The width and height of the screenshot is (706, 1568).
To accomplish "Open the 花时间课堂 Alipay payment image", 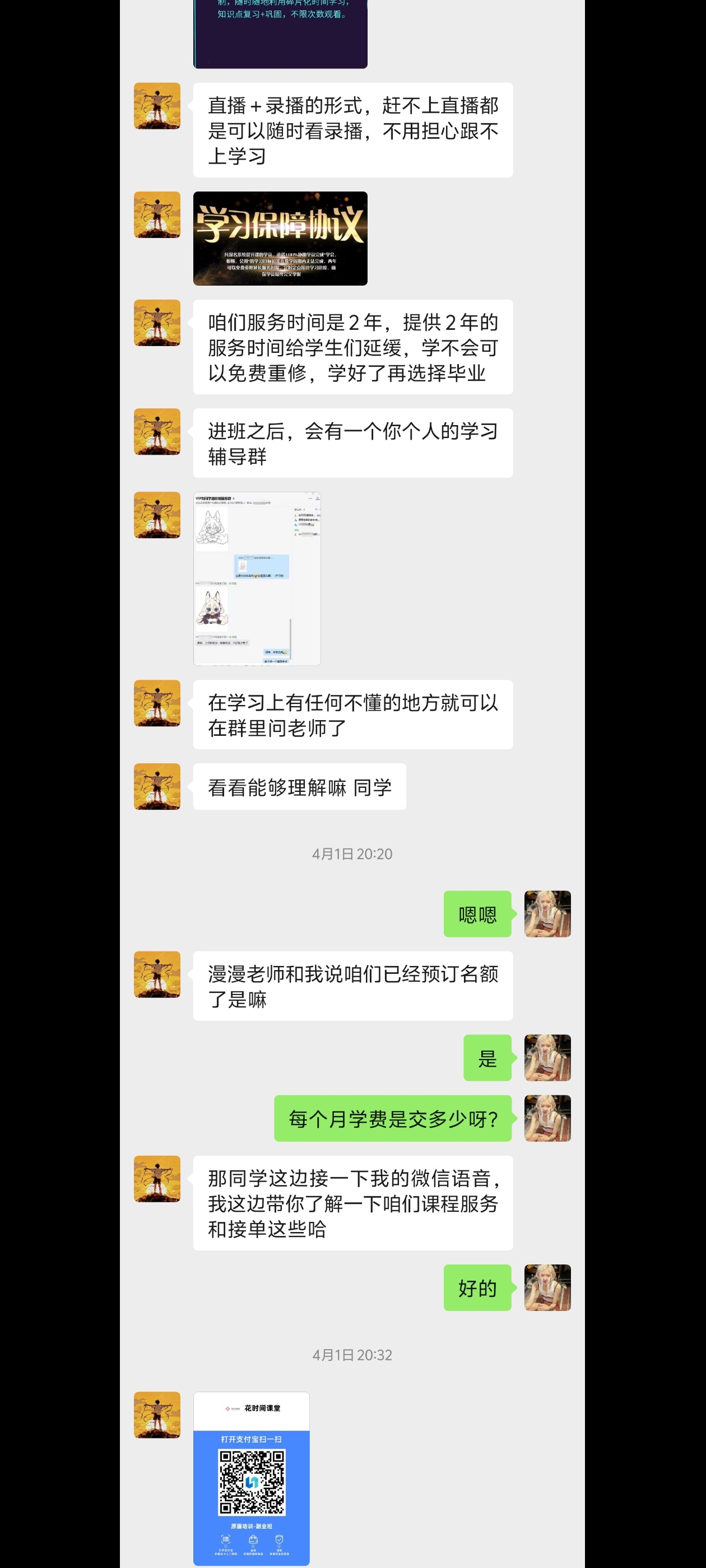I will 251,1478.
